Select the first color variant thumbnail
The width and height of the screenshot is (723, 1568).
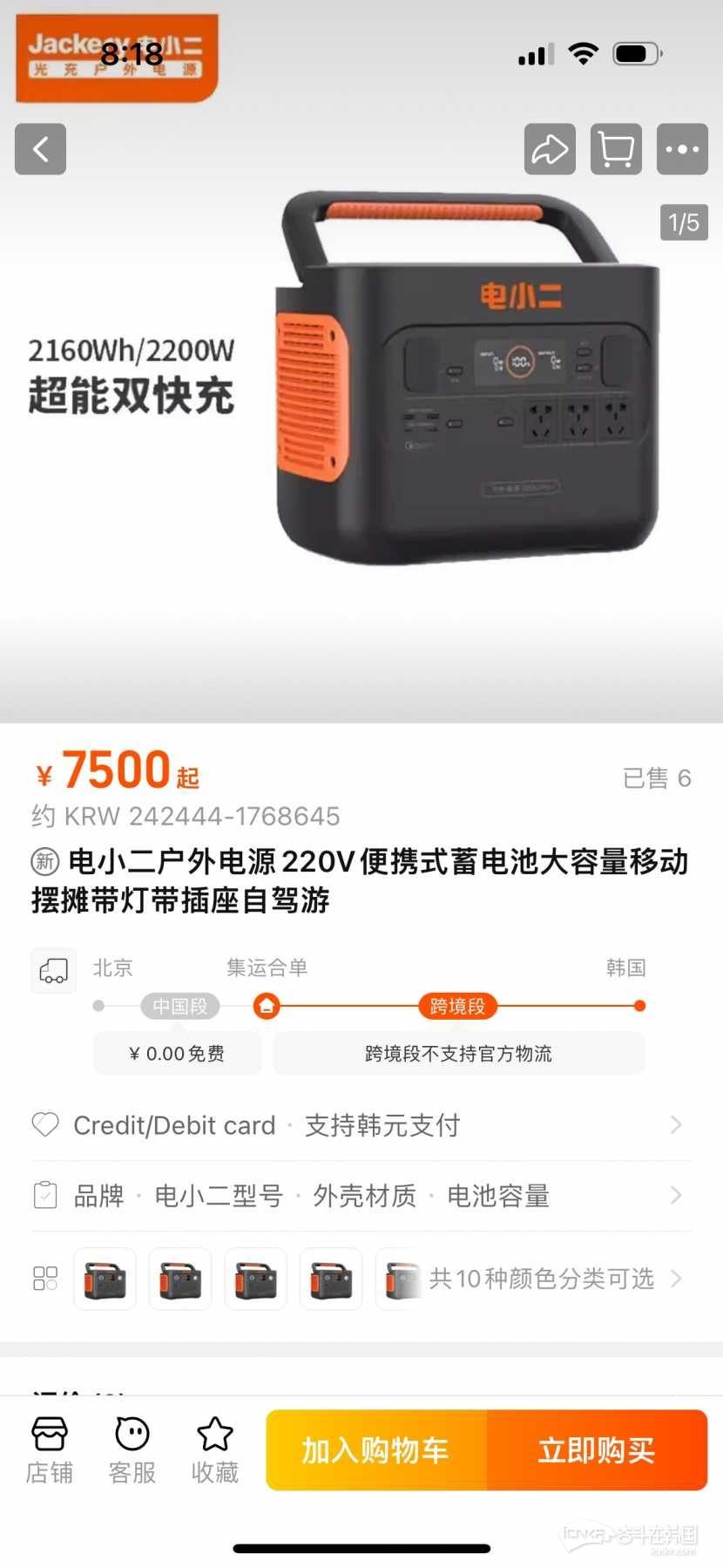[x=105, y=1279]
